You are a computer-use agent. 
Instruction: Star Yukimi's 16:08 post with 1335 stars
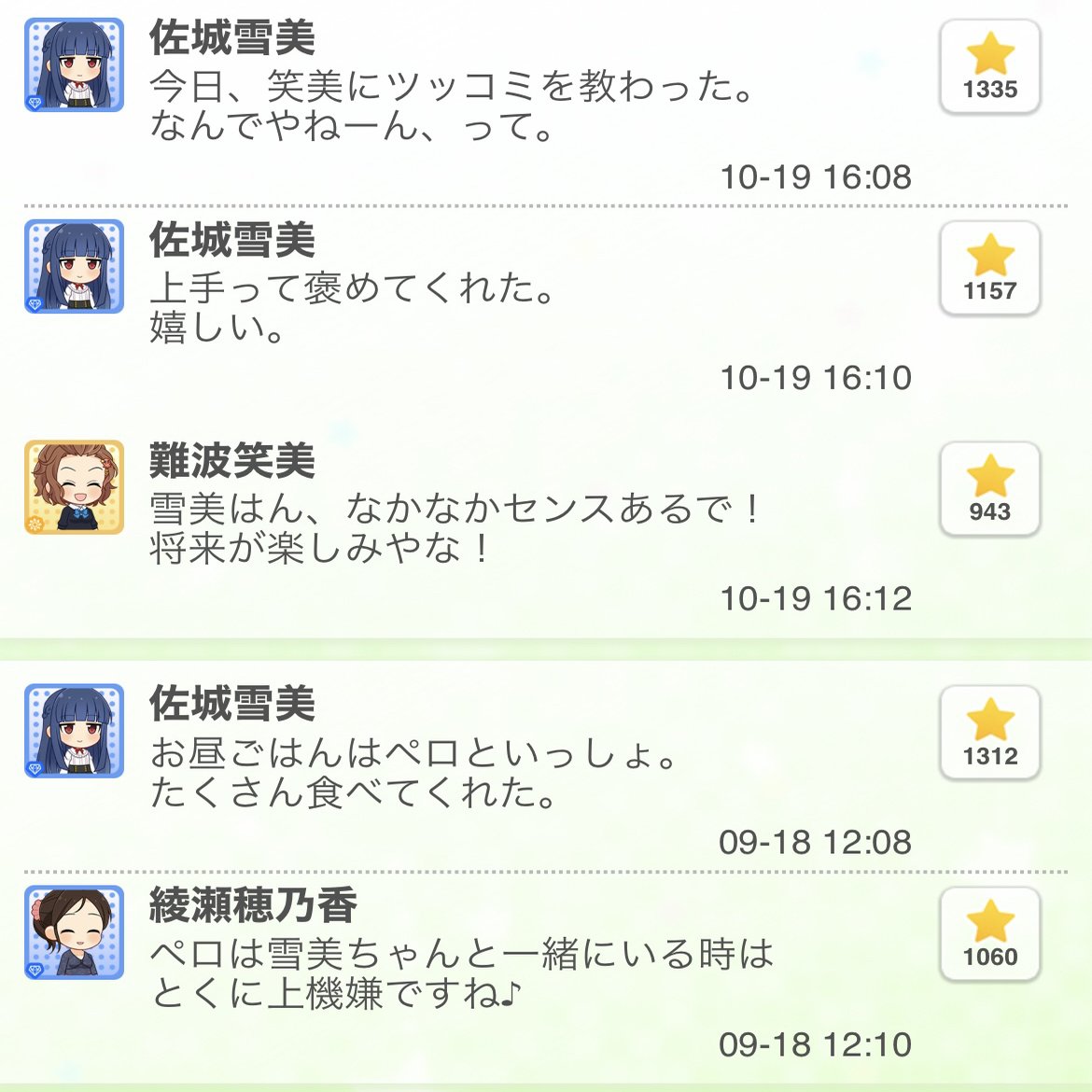click(989, 67)
